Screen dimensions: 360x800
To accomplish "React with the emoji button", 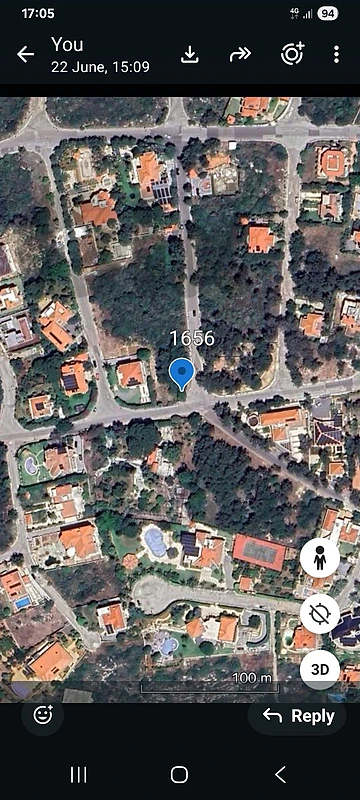I will point(43,714).
